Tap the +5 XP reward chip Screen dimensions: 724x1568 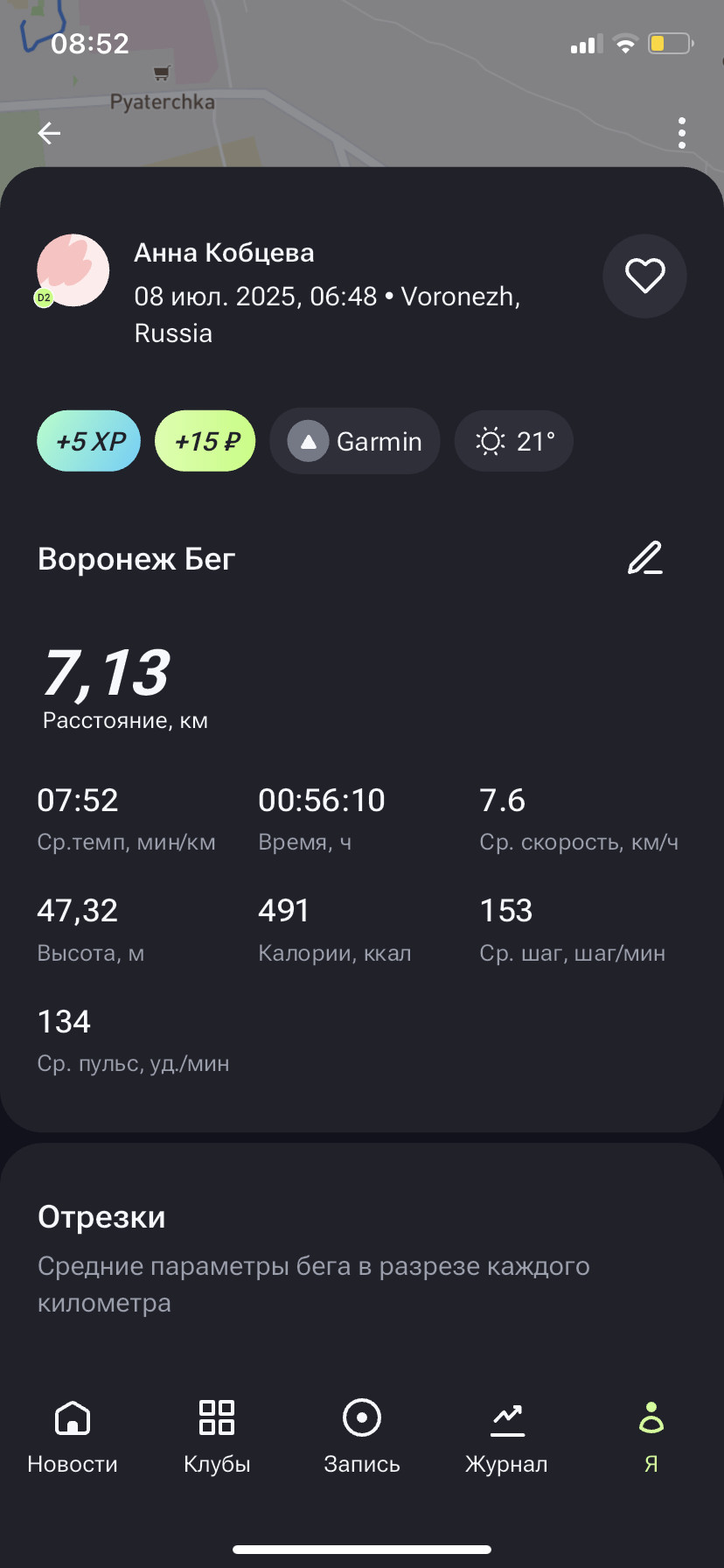coord(89,441)
